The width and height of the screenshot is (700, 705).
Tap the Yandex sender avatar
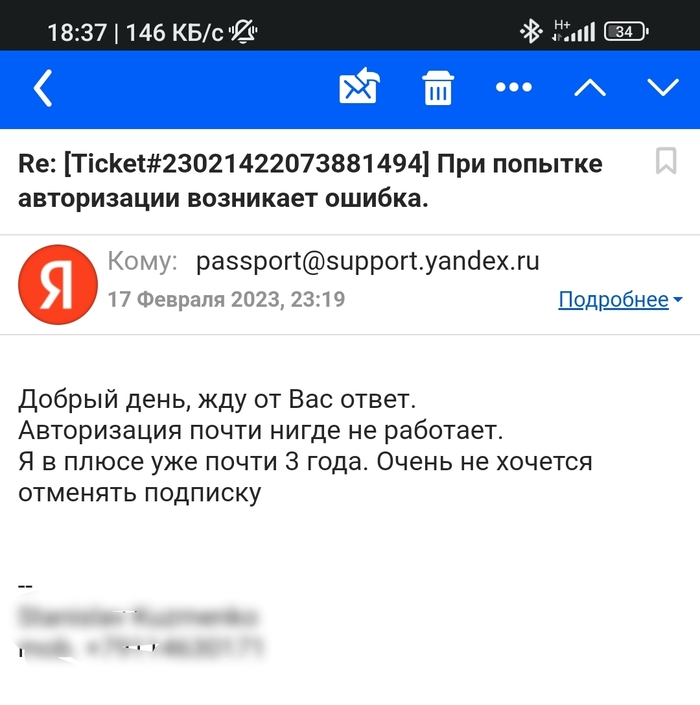(58, 285)
